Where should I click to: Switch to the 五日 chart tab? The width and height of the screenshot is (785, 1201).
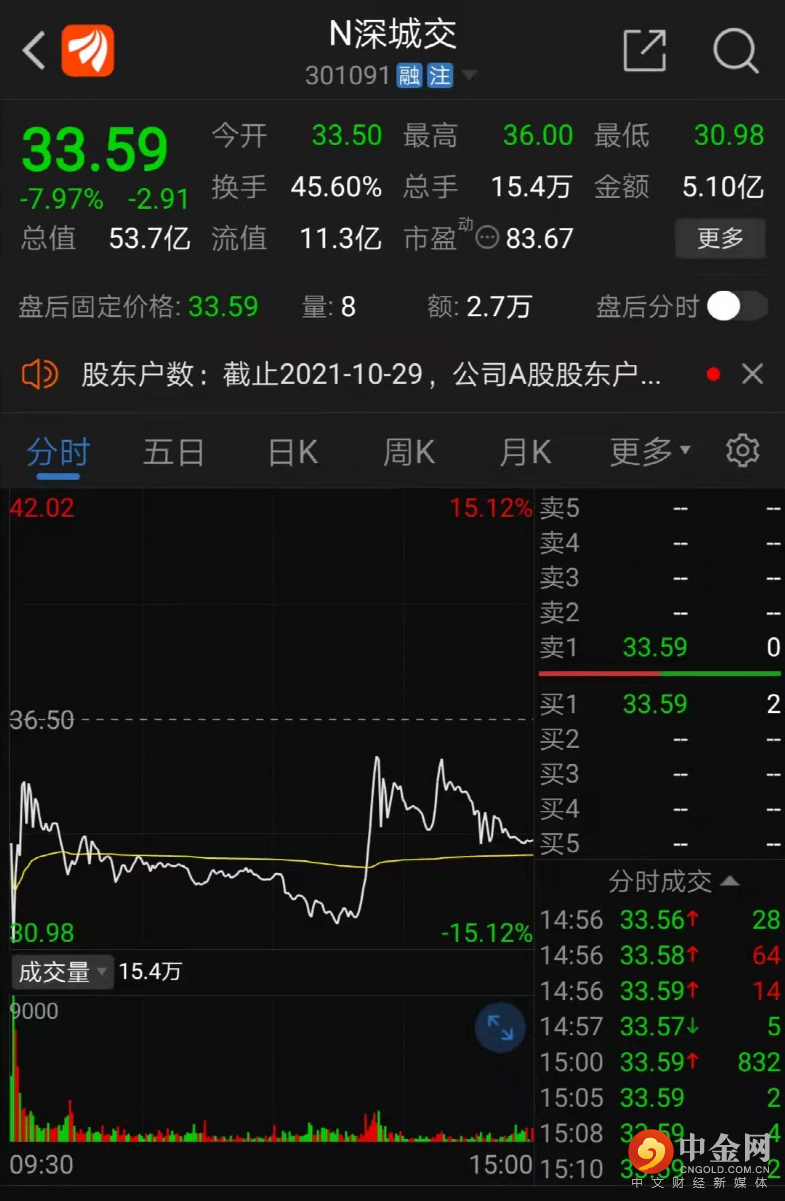tap(173, 452)
